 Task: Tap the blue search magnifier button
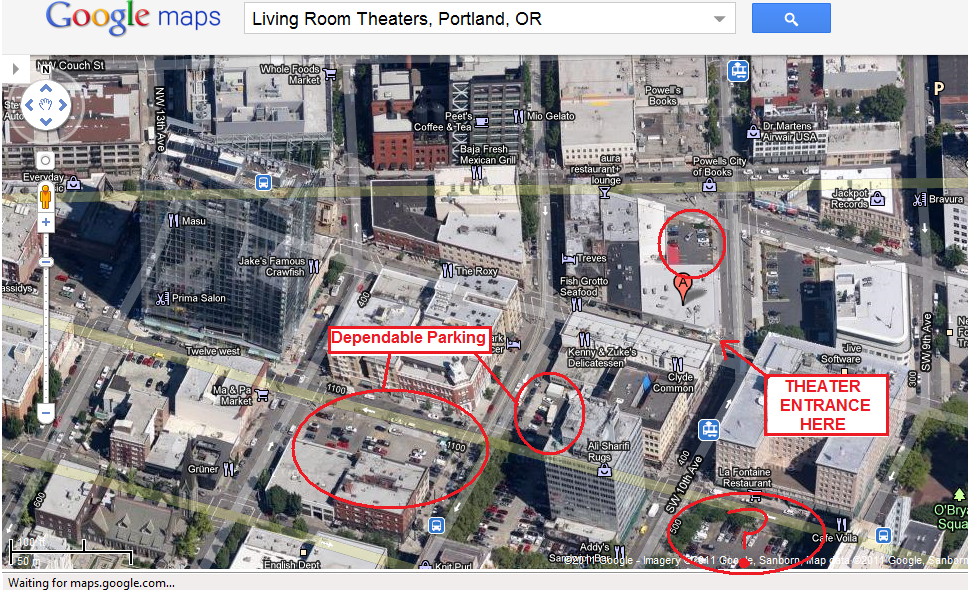coord(790,19)
